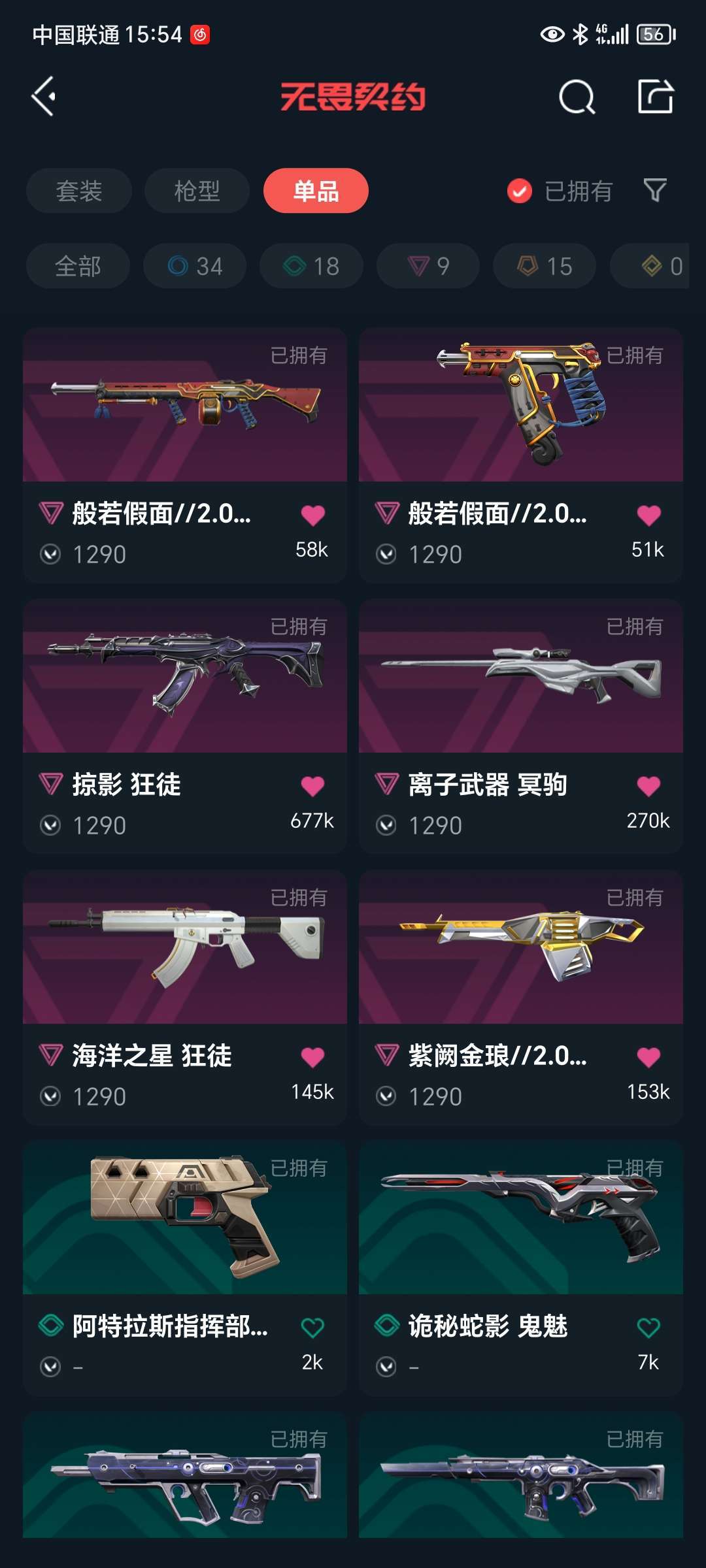This screenshot has width=706, height=1568.
Task: Open the 阿特拉斯指挥部 skin card
Action: tap(185, 1267)
